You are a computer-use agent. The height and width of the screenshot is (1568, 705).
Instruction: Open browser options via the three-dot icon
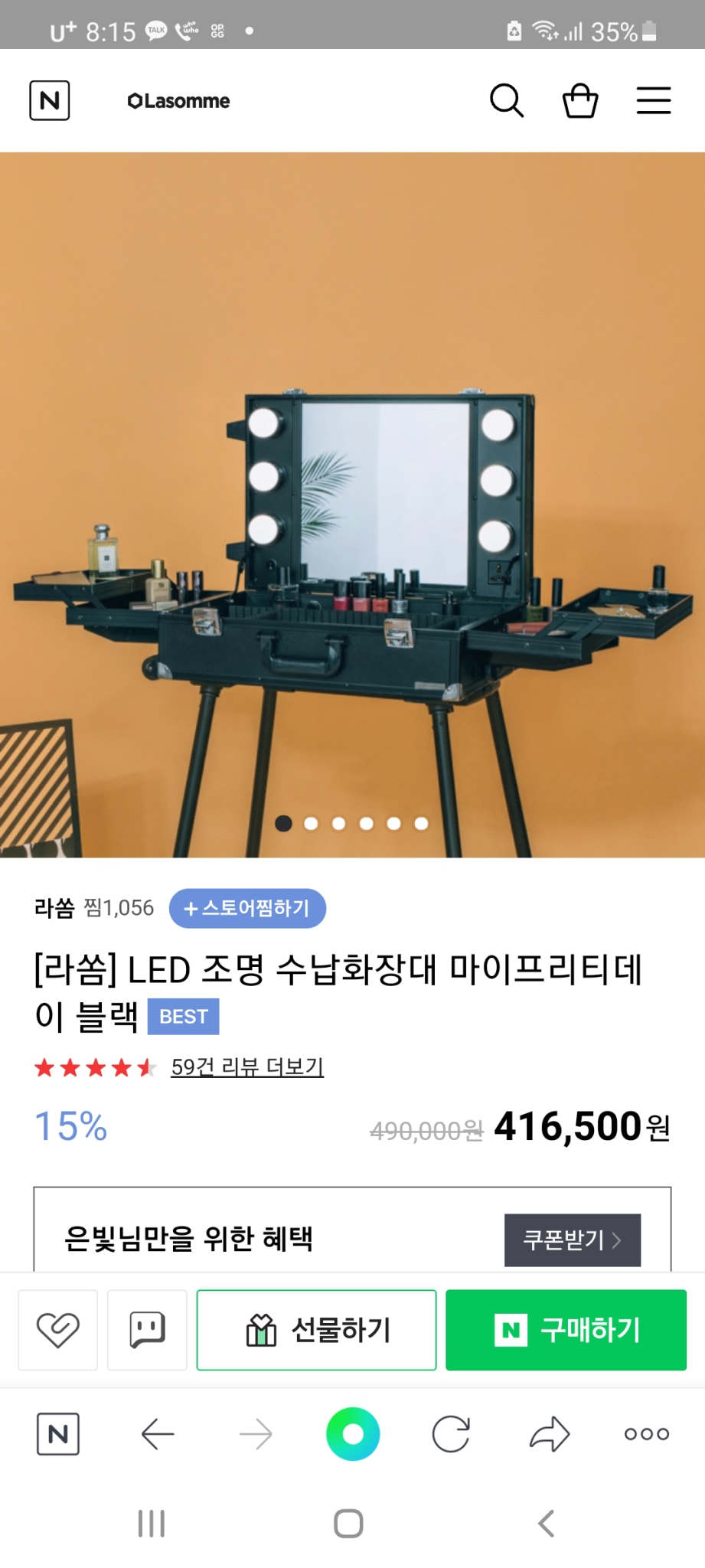pyautogui.click(x=645, y=1435)
